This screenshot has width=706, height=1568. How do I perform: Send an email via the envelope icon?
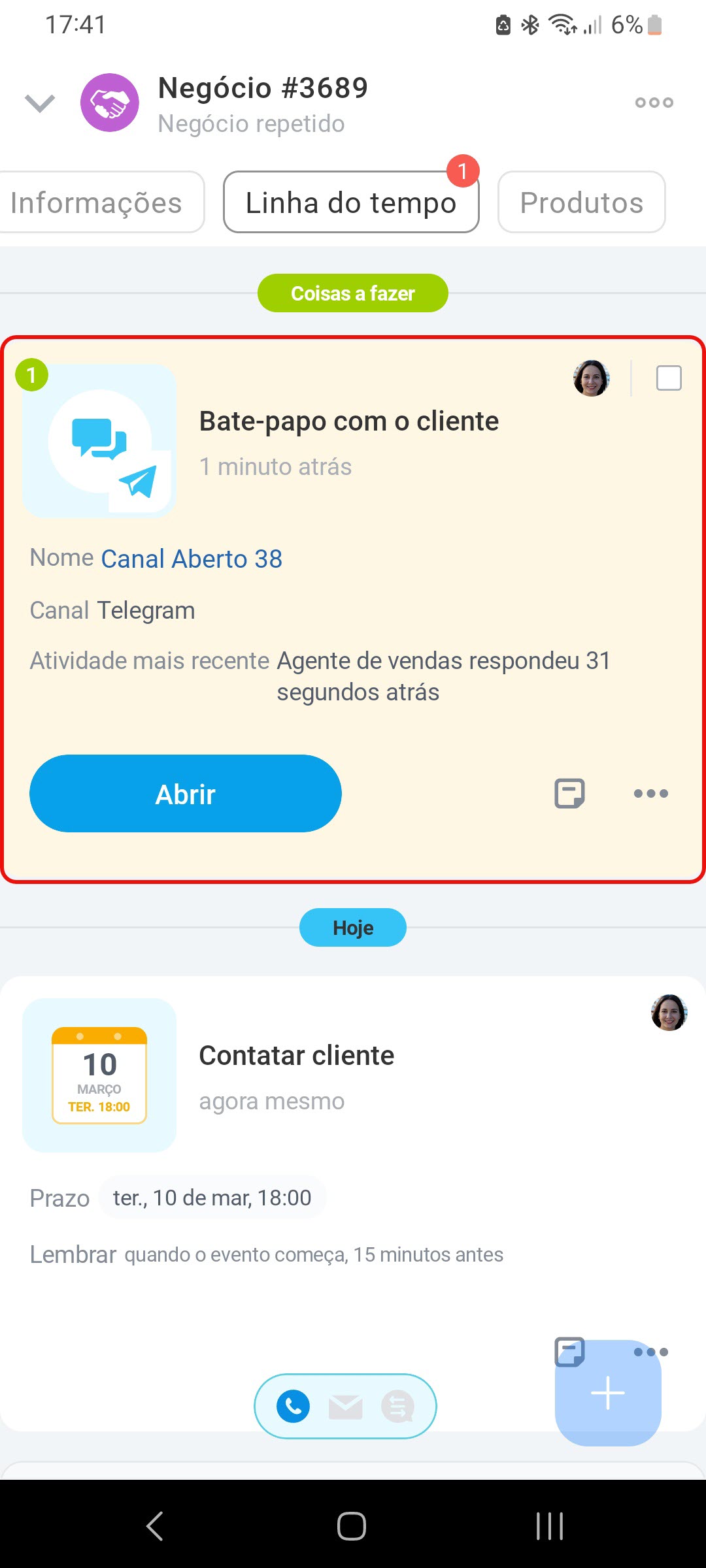pyautogui.click(x=345, y=1407)
